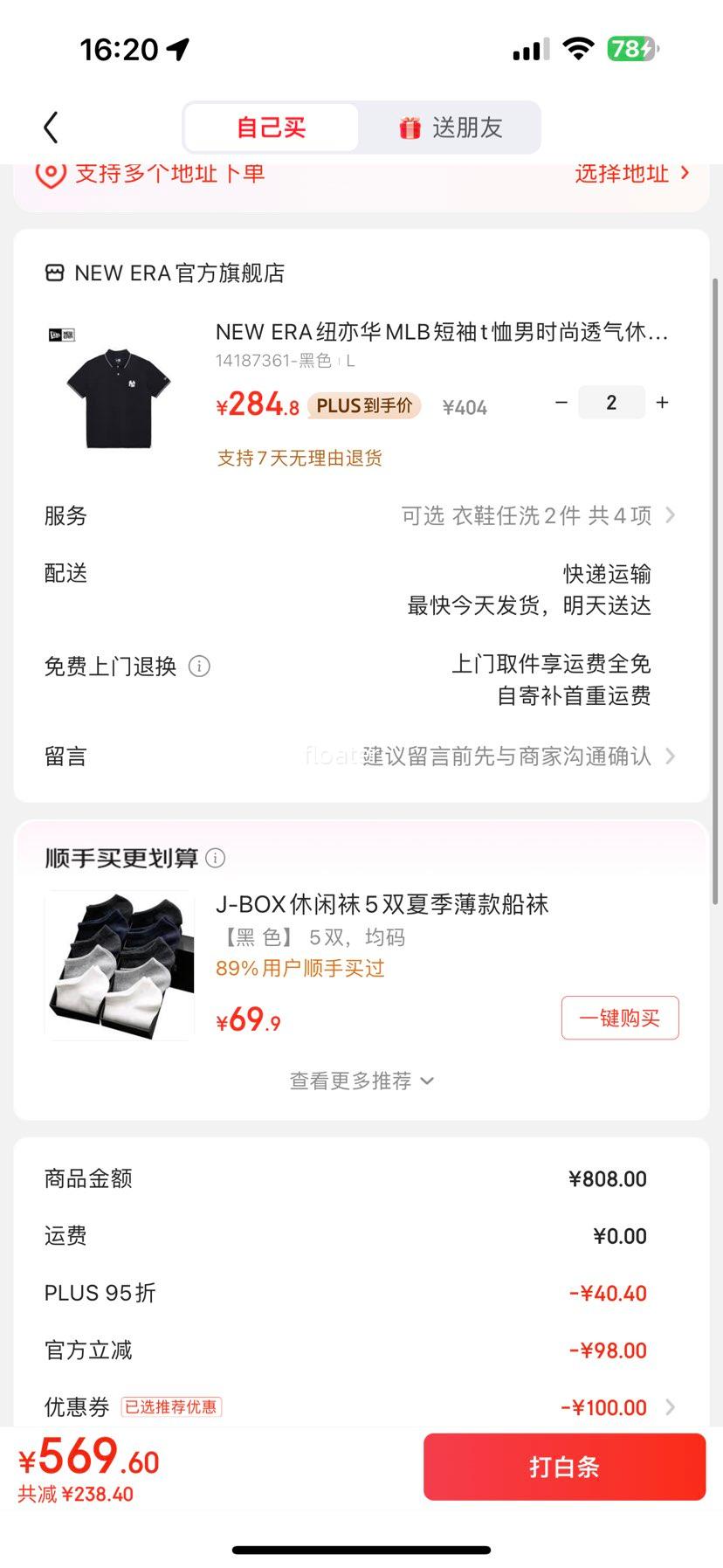Open 选择地址 to choose an address
Image resolution: width=723 pixels, height=1568 pixels.
(x=622, y=174)
